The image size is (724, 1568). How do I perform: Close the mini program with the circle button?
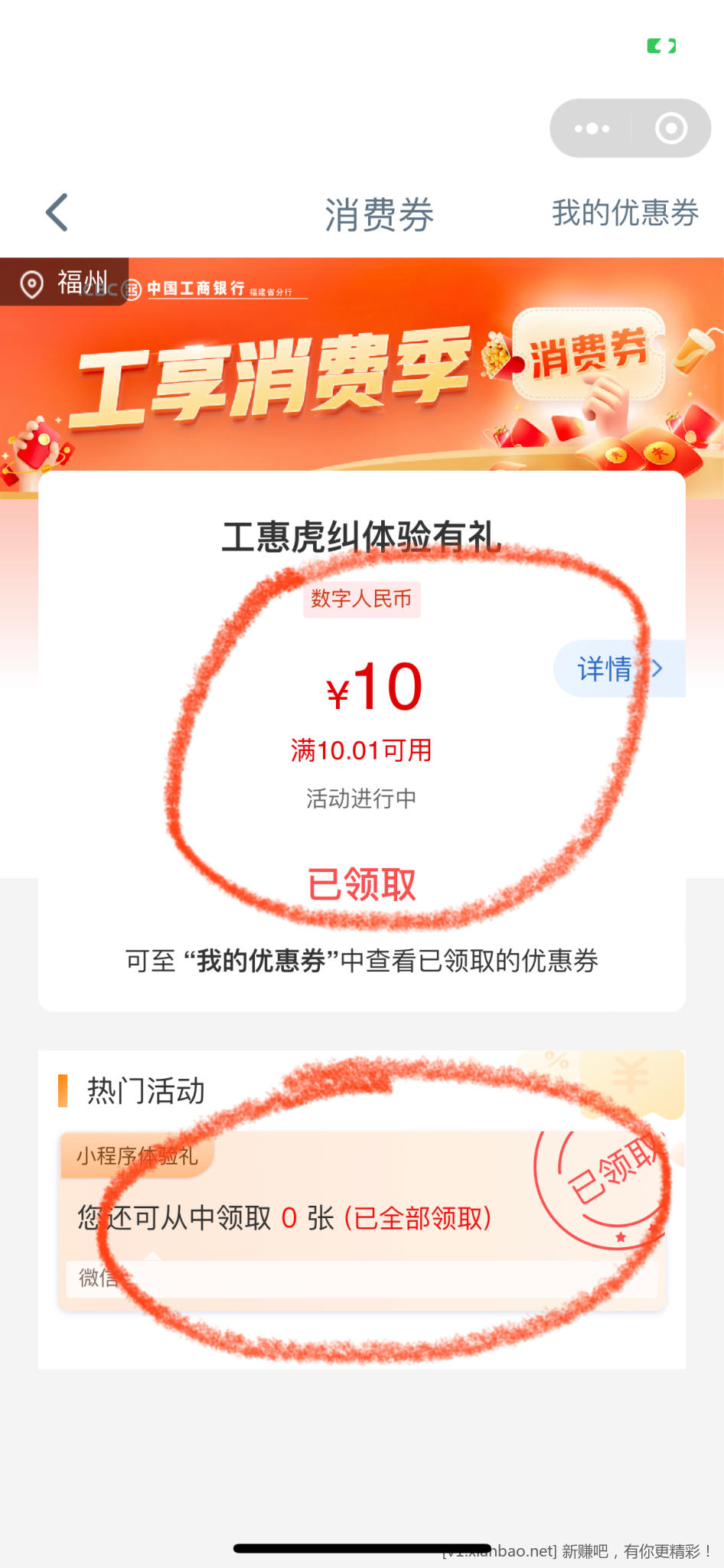pyautogui.click(x=671, y=129)
